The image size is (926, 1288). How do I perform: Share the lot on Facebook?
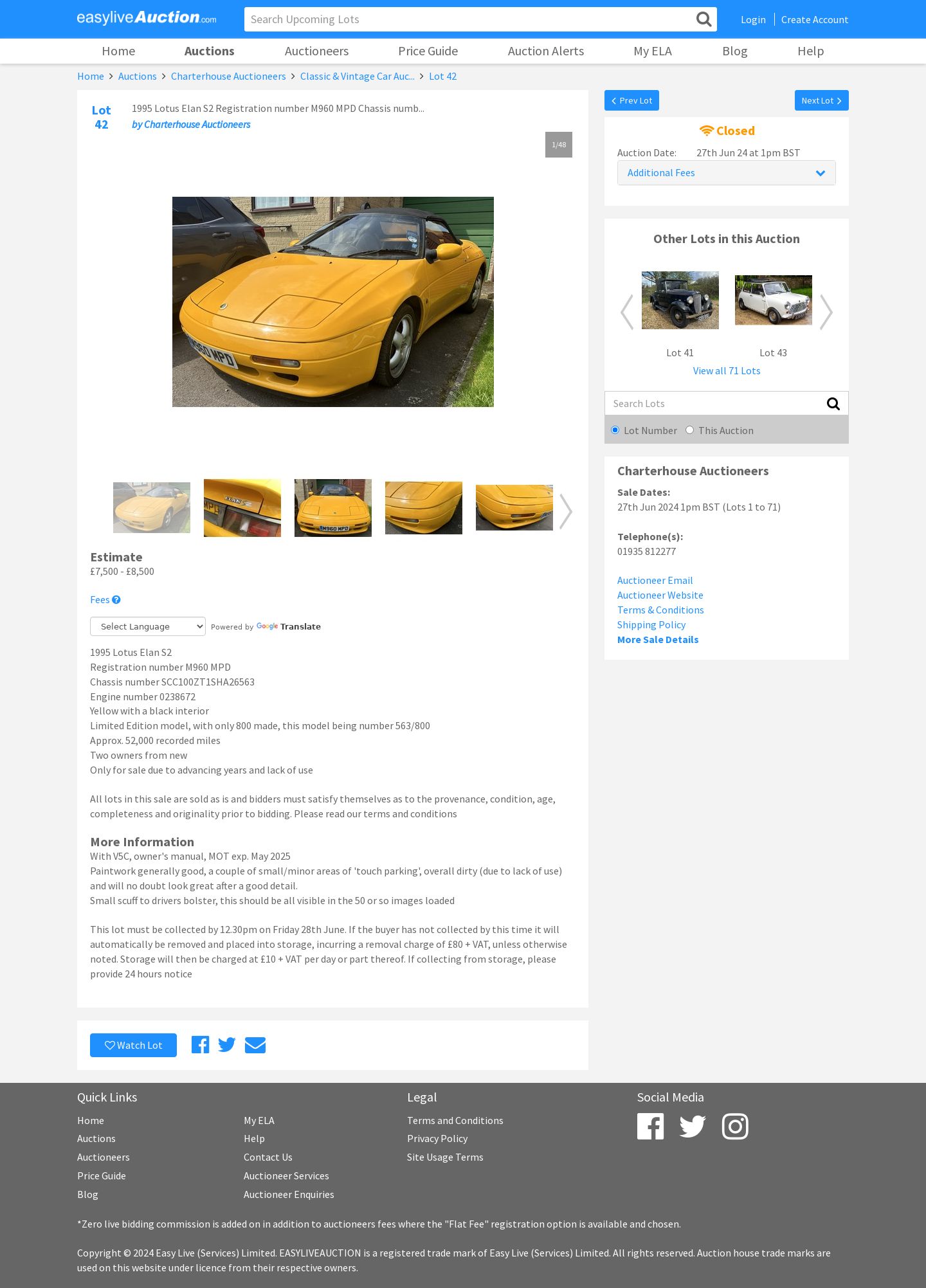(x=200, y=1046)
